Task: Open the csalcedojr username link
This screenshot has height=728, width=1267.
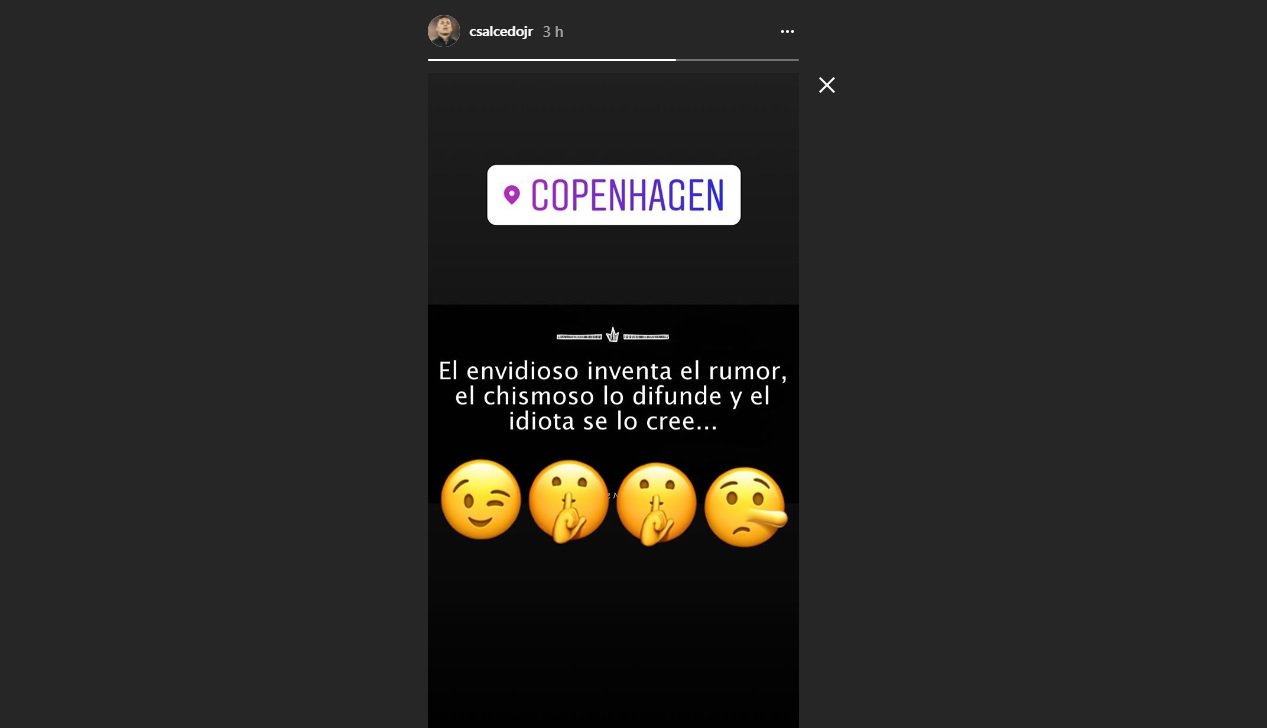Action: [x=500, y=32]
